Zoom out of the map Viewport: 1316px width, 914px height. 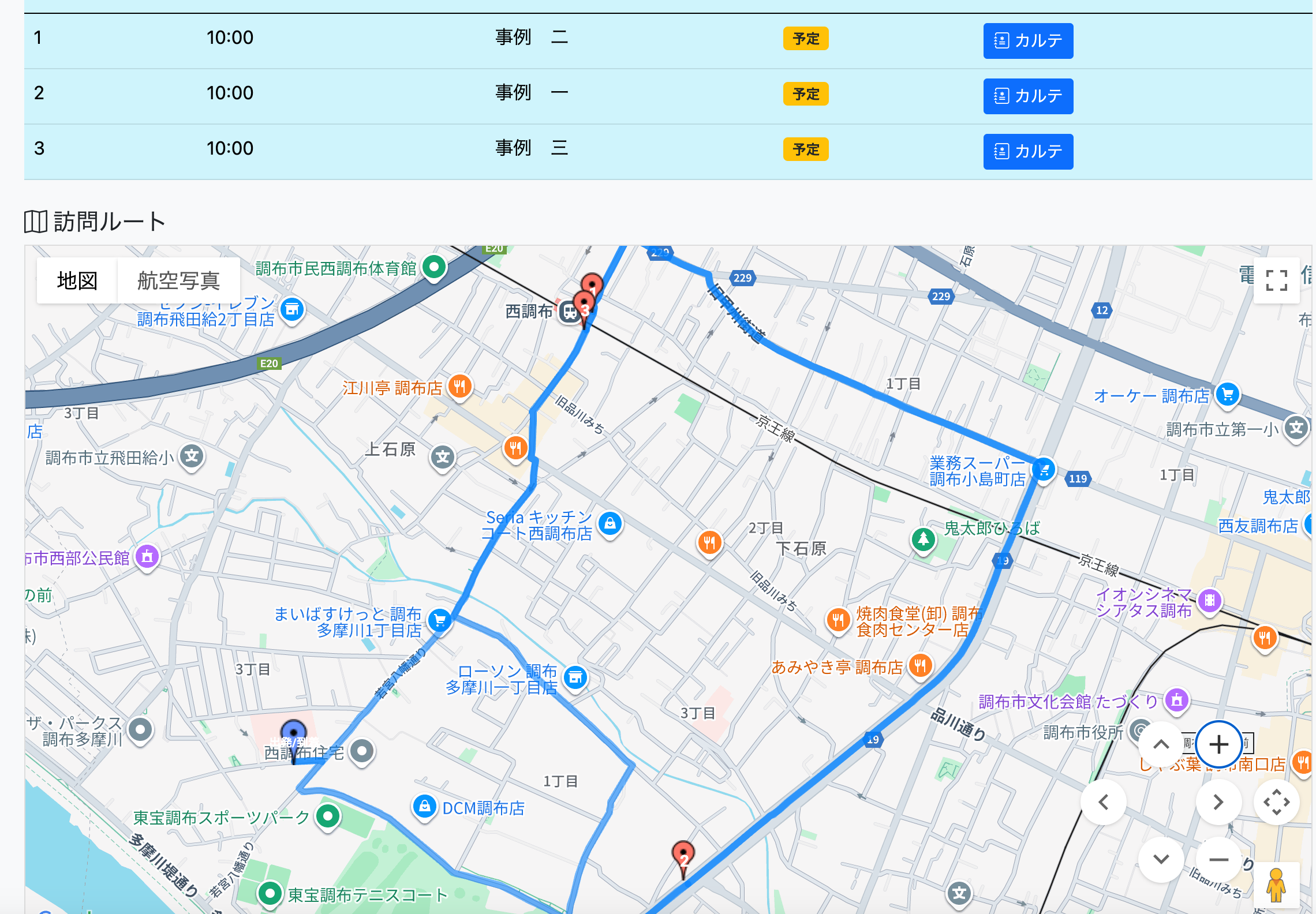pyautogui.click(x=1218, y=860)
